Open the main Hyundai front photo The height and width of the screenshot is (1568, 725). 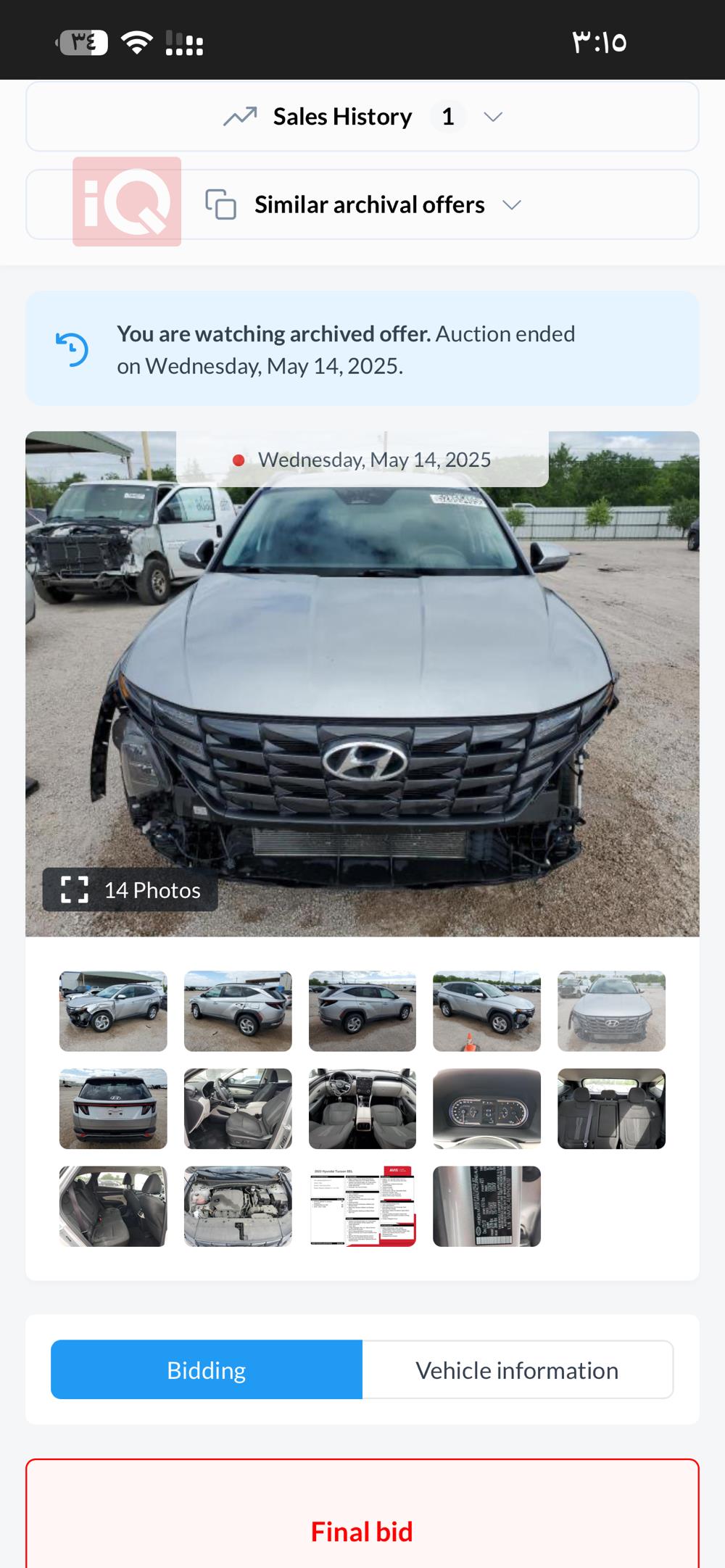pos(362,681)
